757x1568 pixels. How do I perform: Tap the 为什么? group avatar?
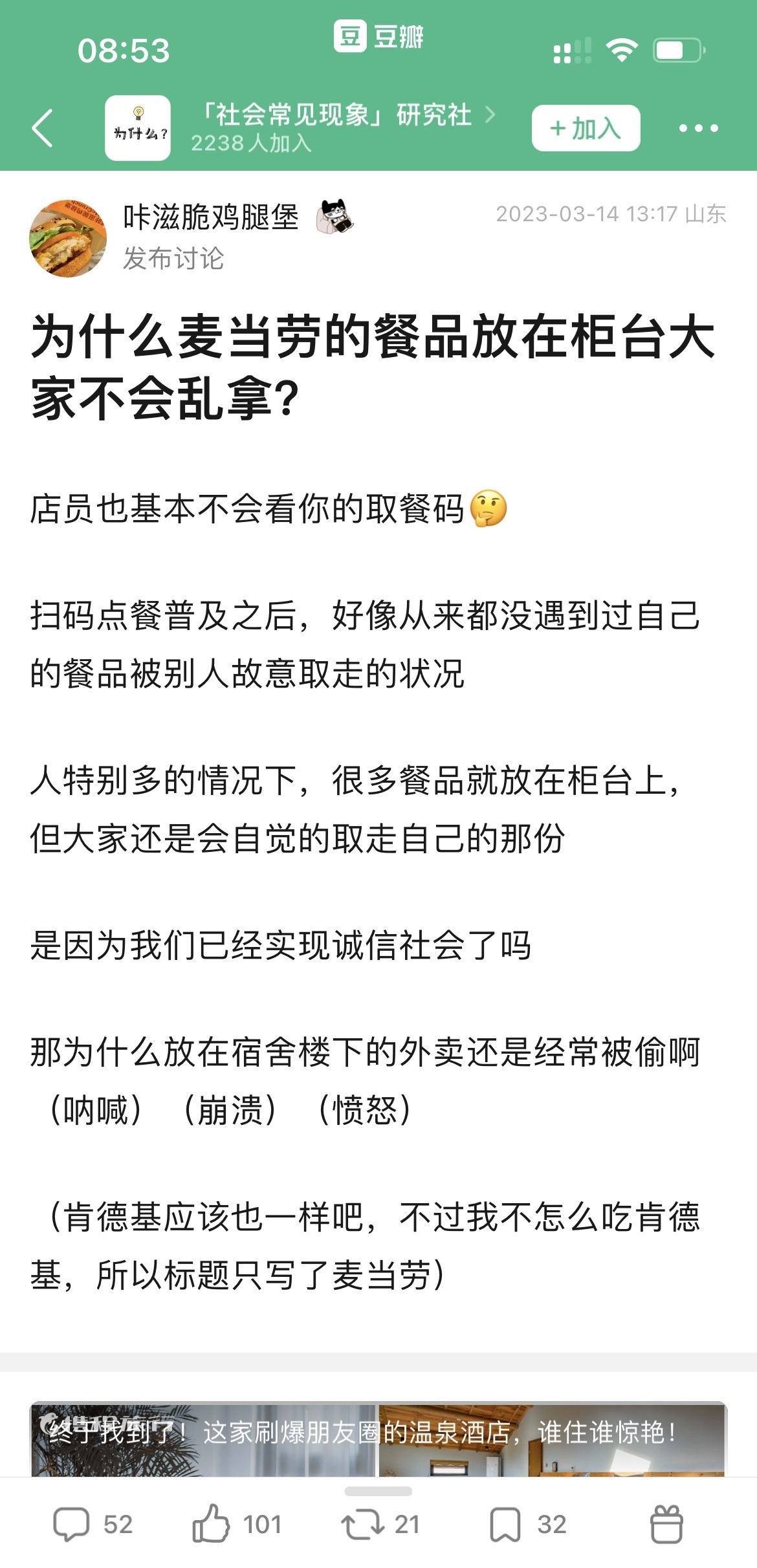coord(138,128)
